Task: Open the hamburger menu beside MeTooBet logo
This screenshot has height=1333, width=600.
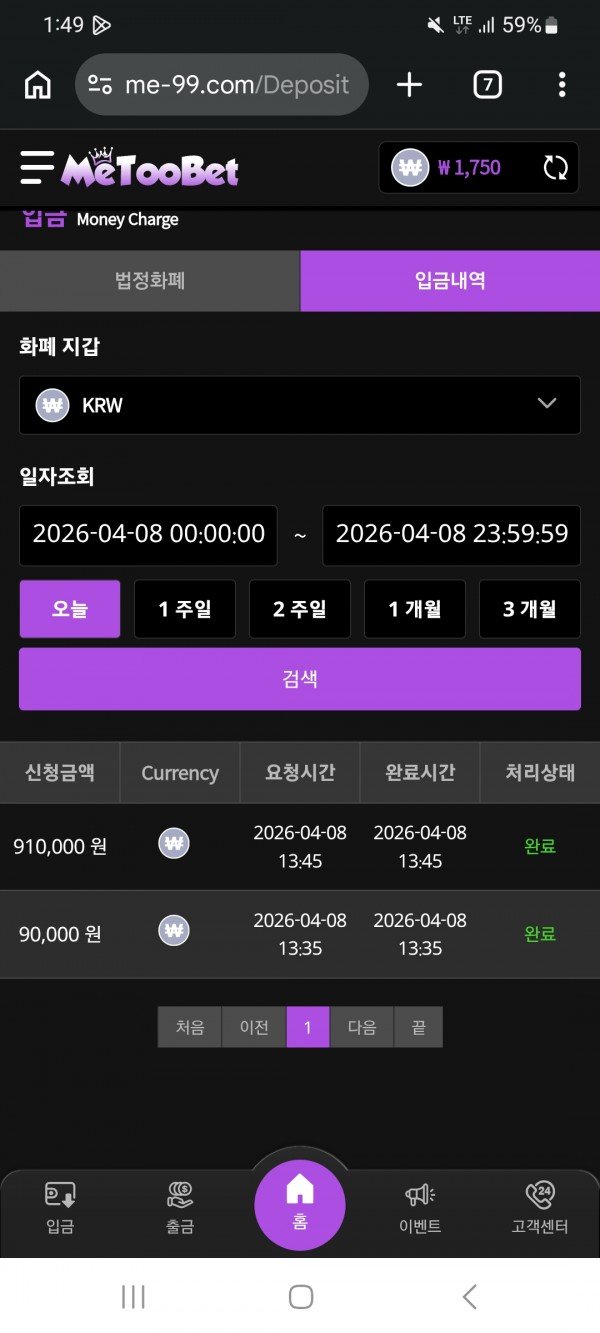Action: (36, 167)
